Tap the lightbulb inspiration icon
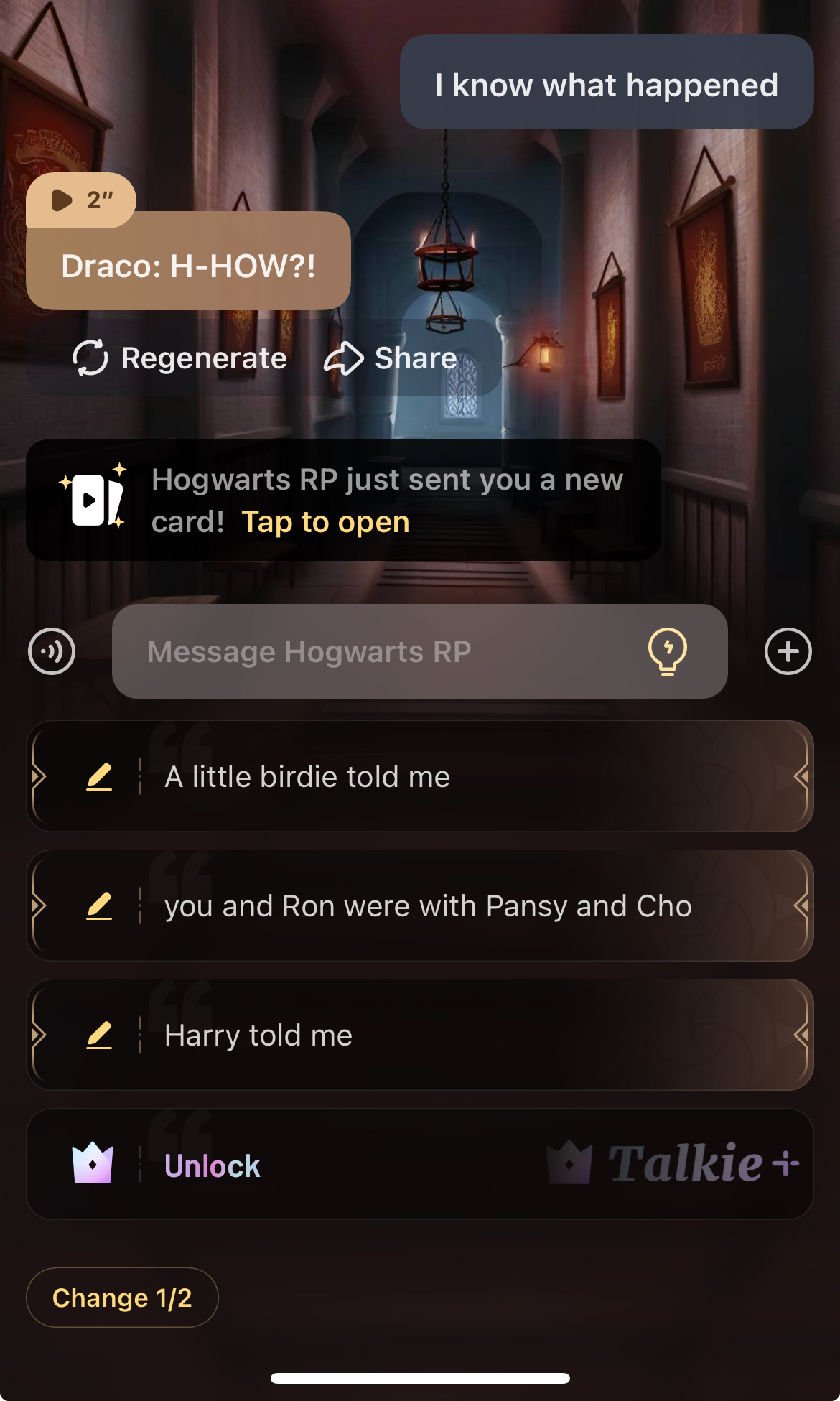The image size is (840, 1401). coord(667,651)
